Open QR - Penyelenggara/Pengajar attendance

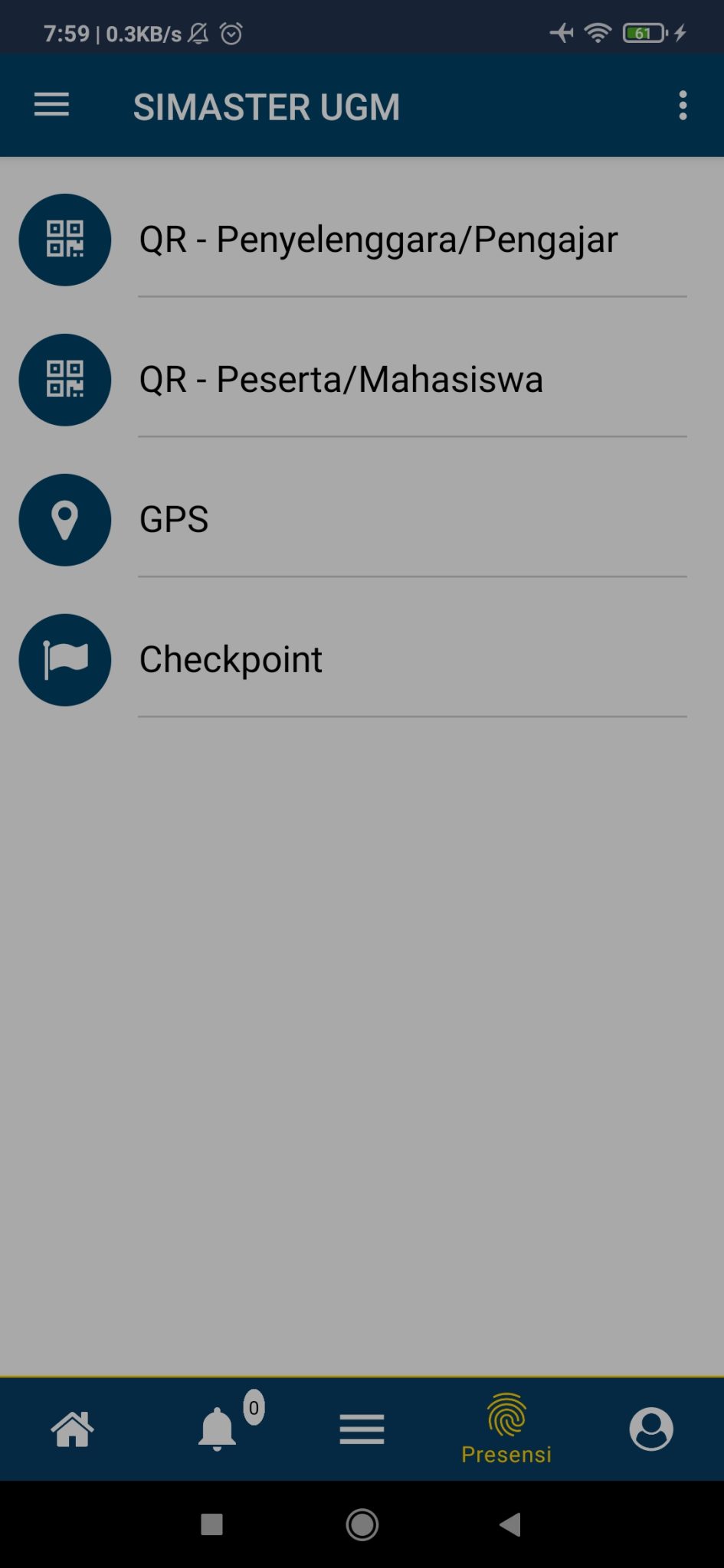coord(378,240)
